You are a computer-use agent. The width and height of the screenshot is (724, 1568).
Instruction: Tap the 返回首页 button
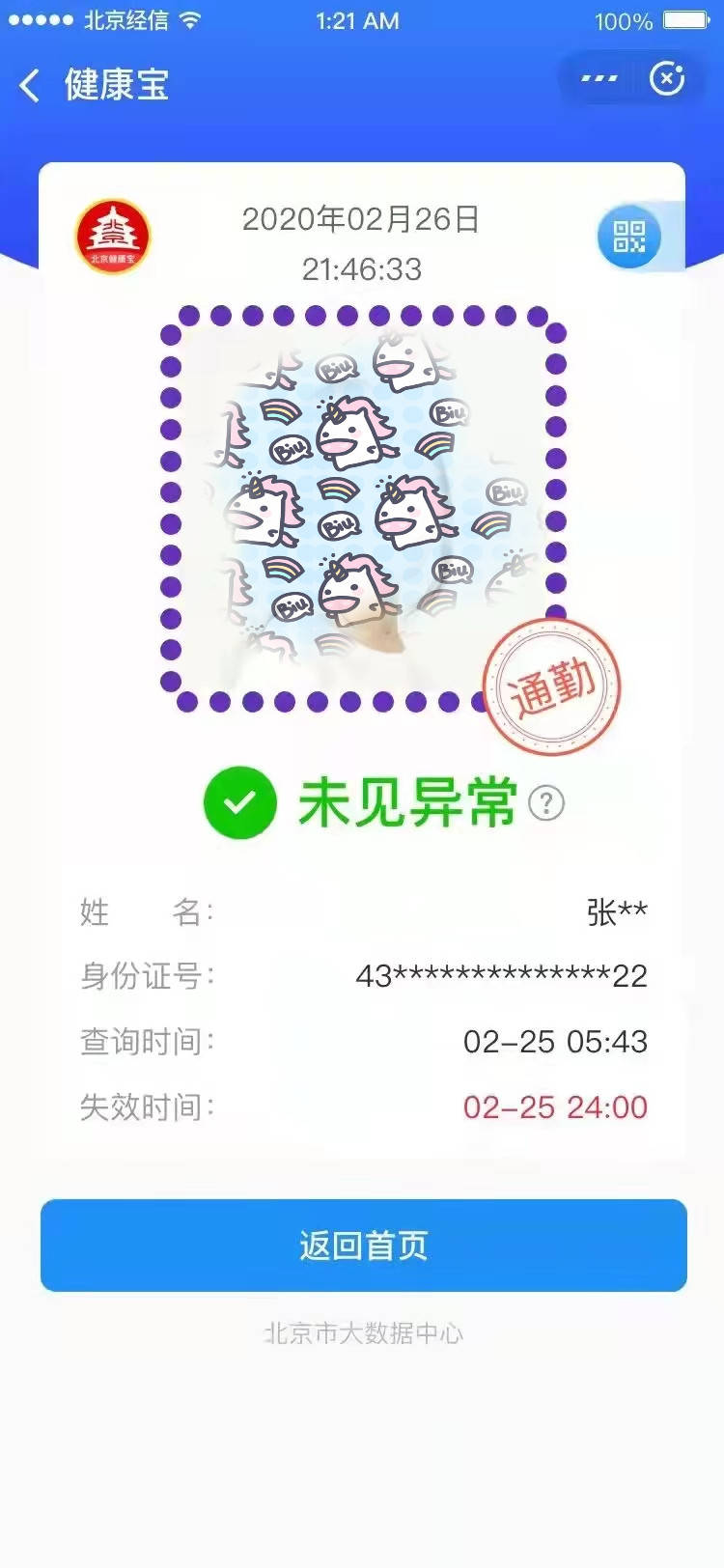tap(363, 1246)
